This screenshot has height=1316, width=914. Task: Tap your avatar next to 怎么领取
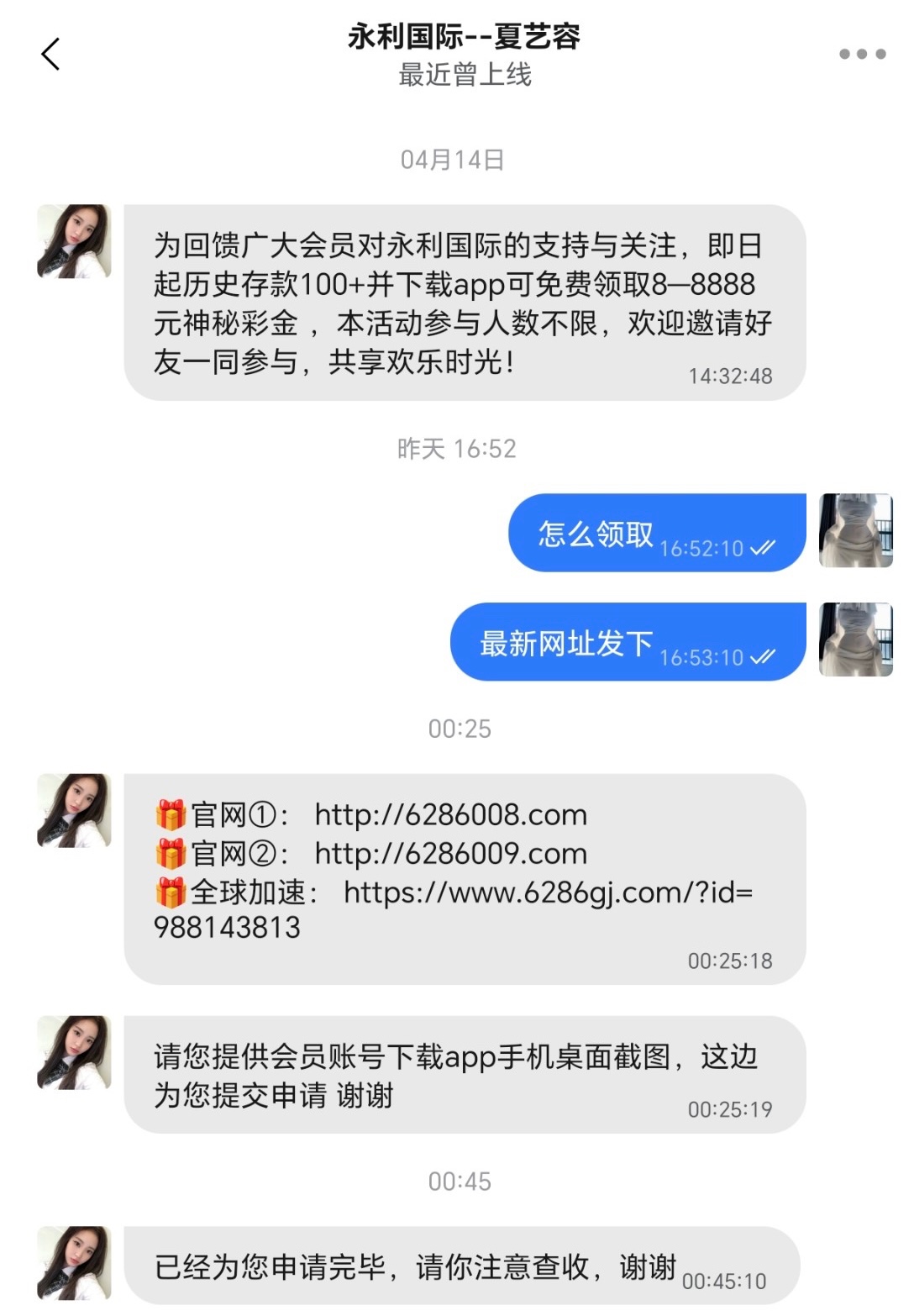[x=855, y=530]
